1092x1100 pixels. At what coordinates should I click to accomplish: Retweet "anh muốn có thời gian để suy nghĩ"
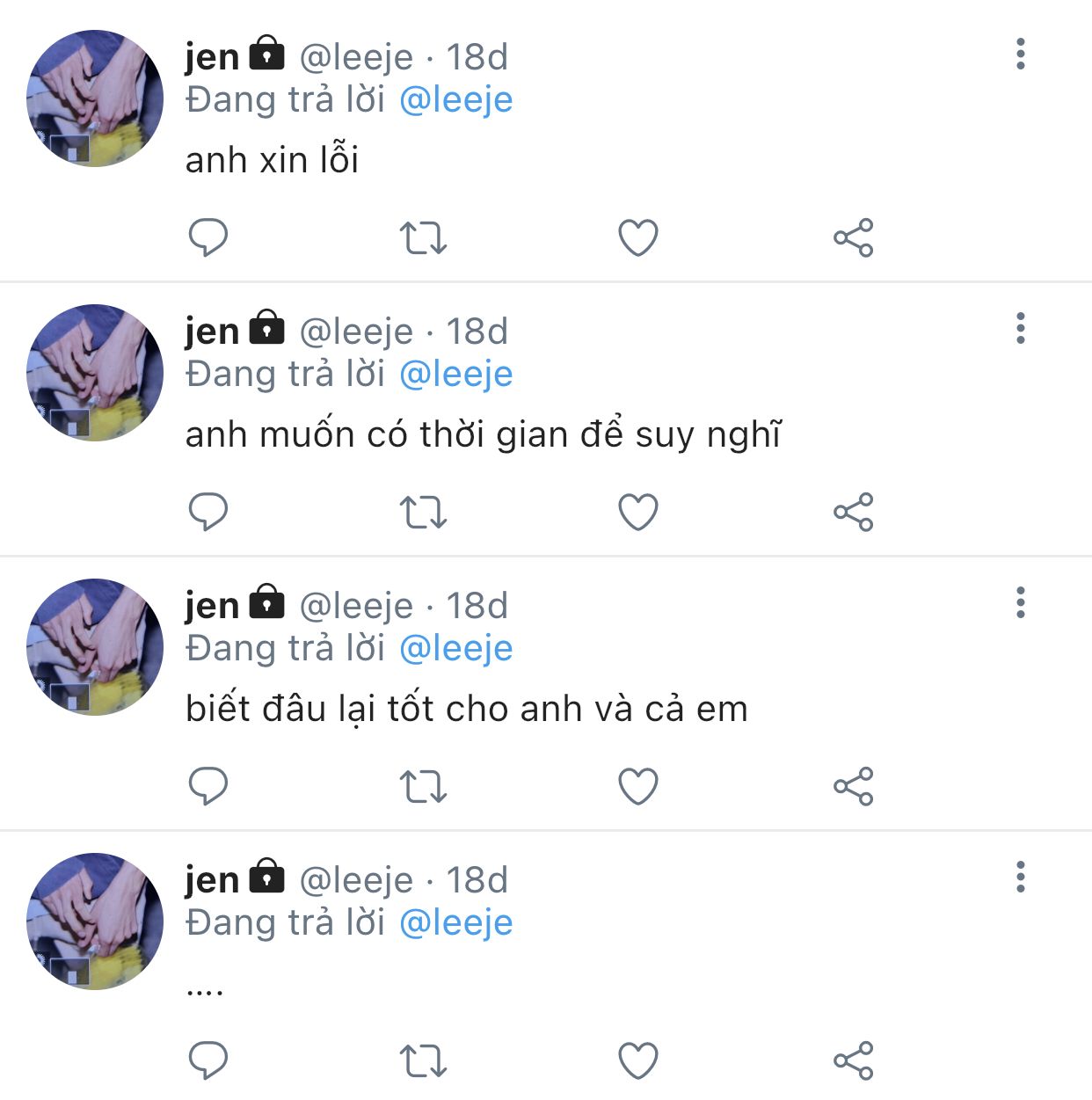[x=423, y=512]
